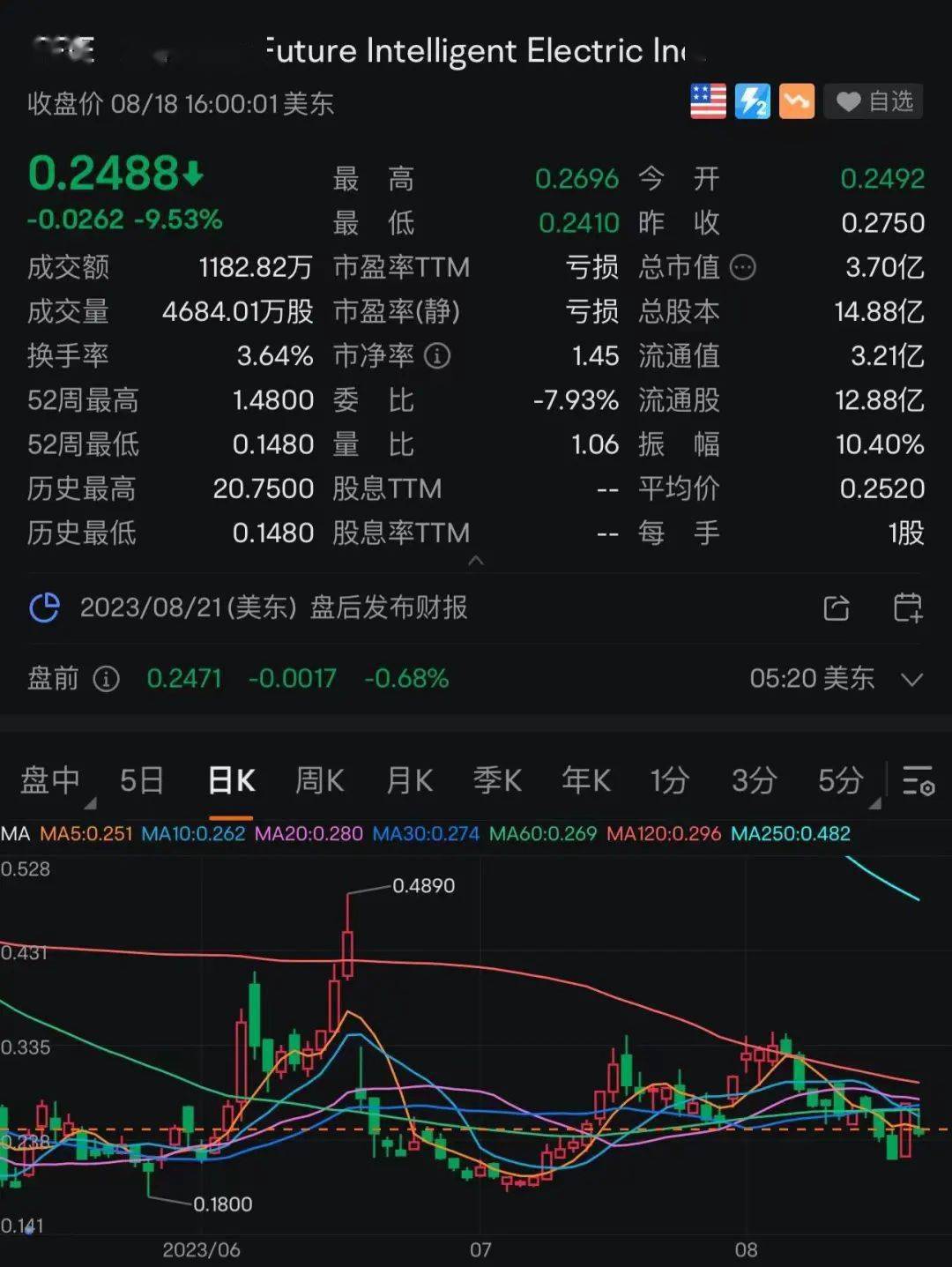Switch to the 周K weekly chart tab
Screen dimensions: 952x1267
point(318,780)
